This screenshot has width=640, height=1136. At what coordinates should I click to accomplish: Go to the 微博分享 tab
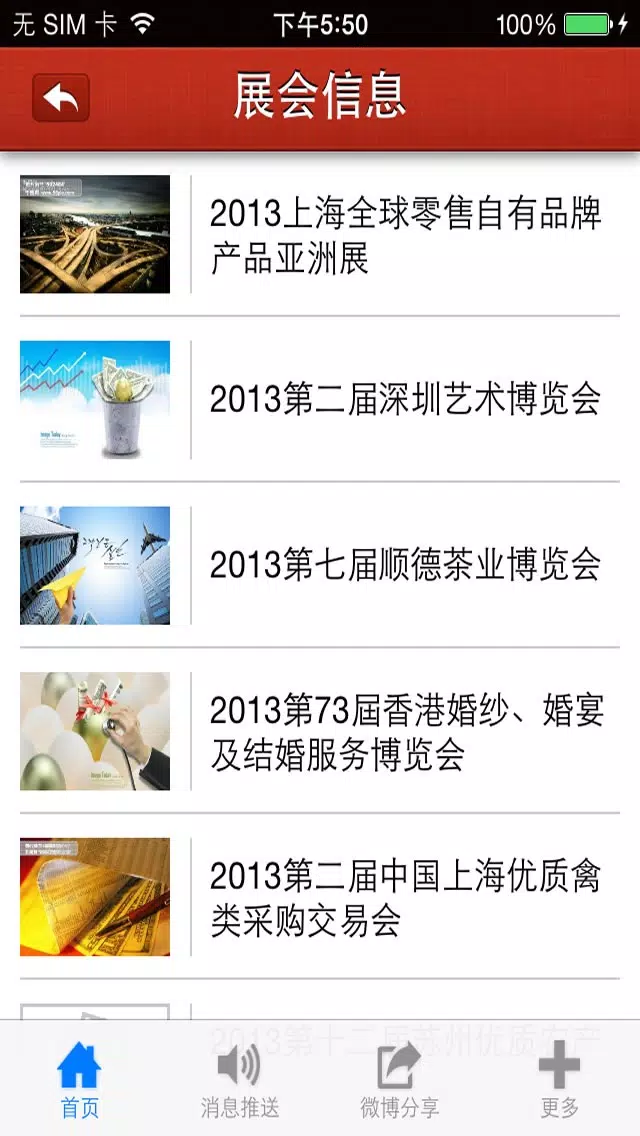pyautogui.click(x=399, y=1079)
